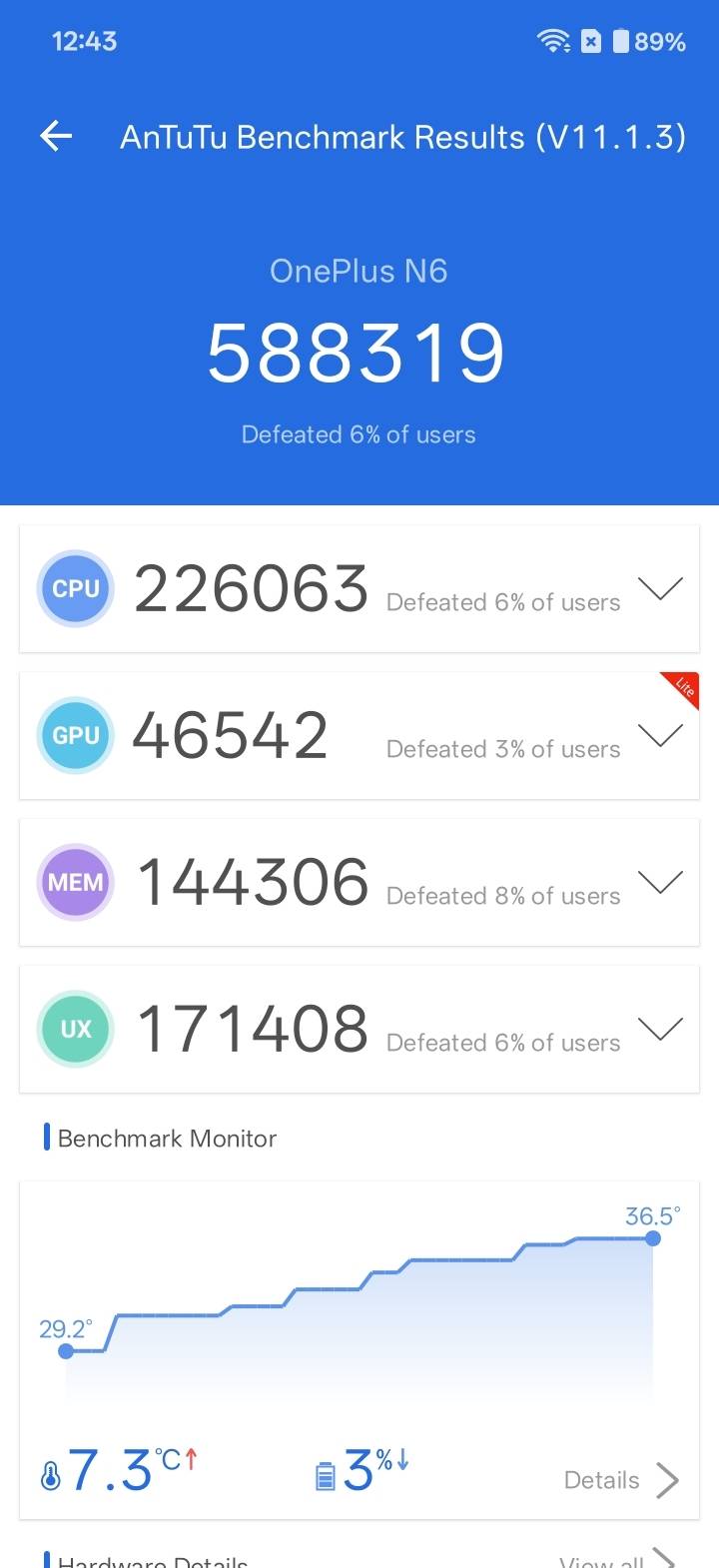This screenshot has height=1568, width=719.
Task: View all hardware details
Action: tap(616, 1559)
